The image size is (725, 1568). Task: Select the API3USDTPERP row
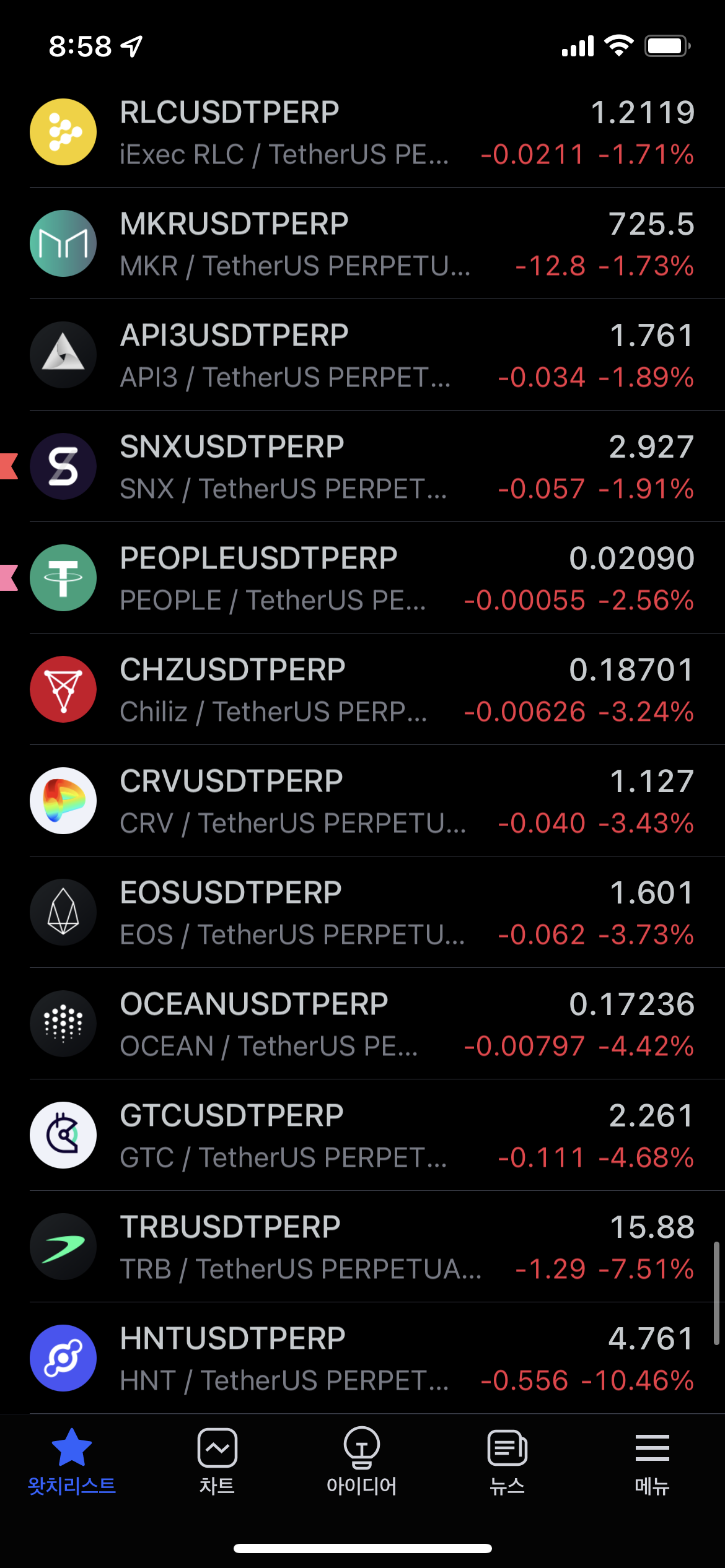click(362, 355)
